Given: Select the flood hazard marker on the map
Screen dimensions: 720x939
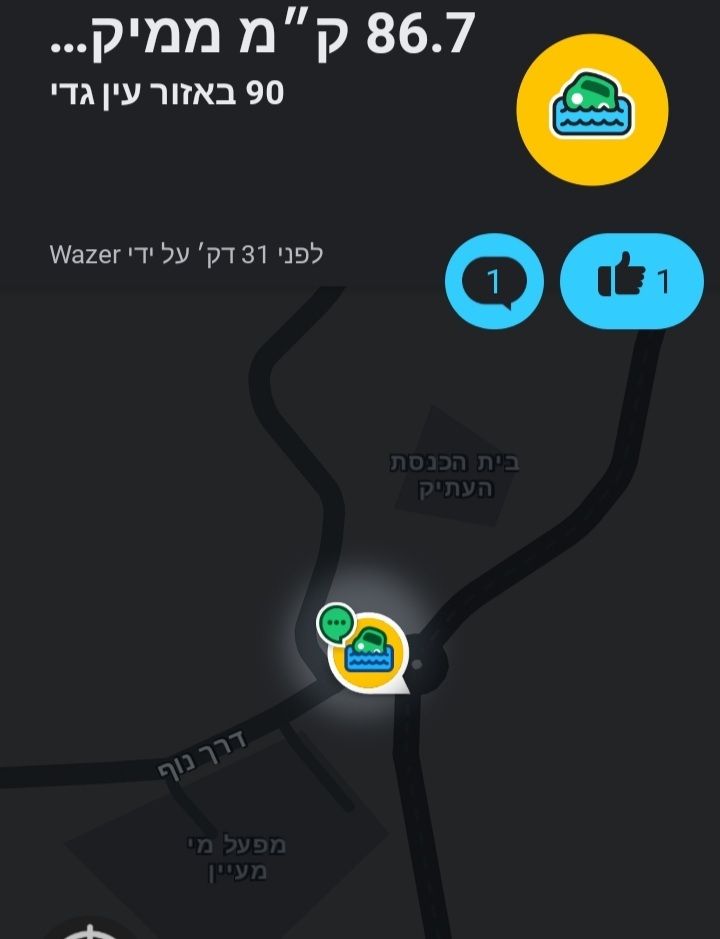Looking at the screenshot, I should 370,652.
